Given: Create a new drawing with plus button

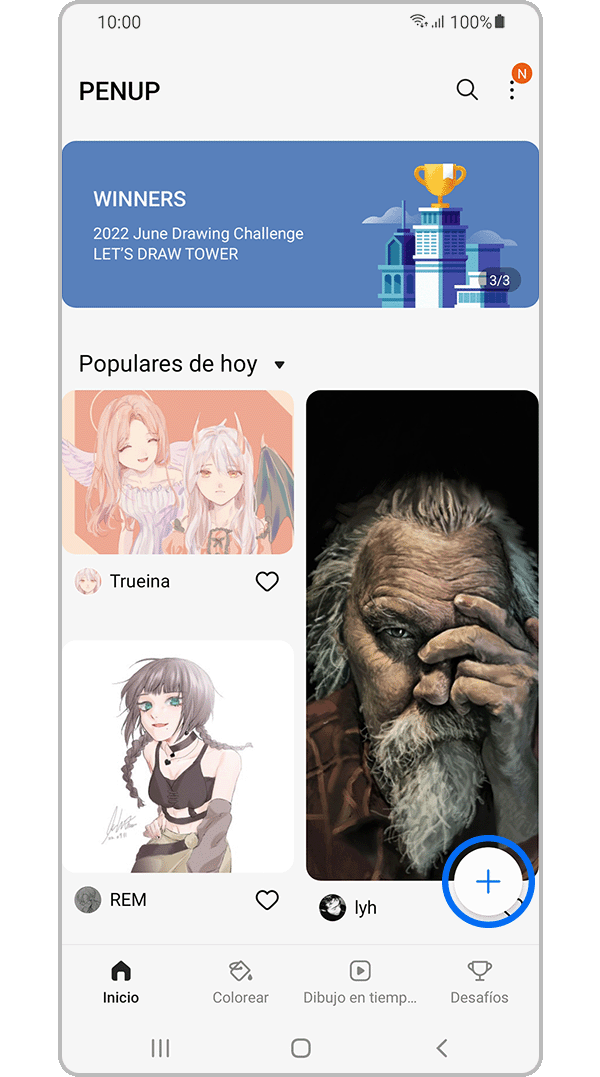Looking at the screenshot, I should coord(488,881).
